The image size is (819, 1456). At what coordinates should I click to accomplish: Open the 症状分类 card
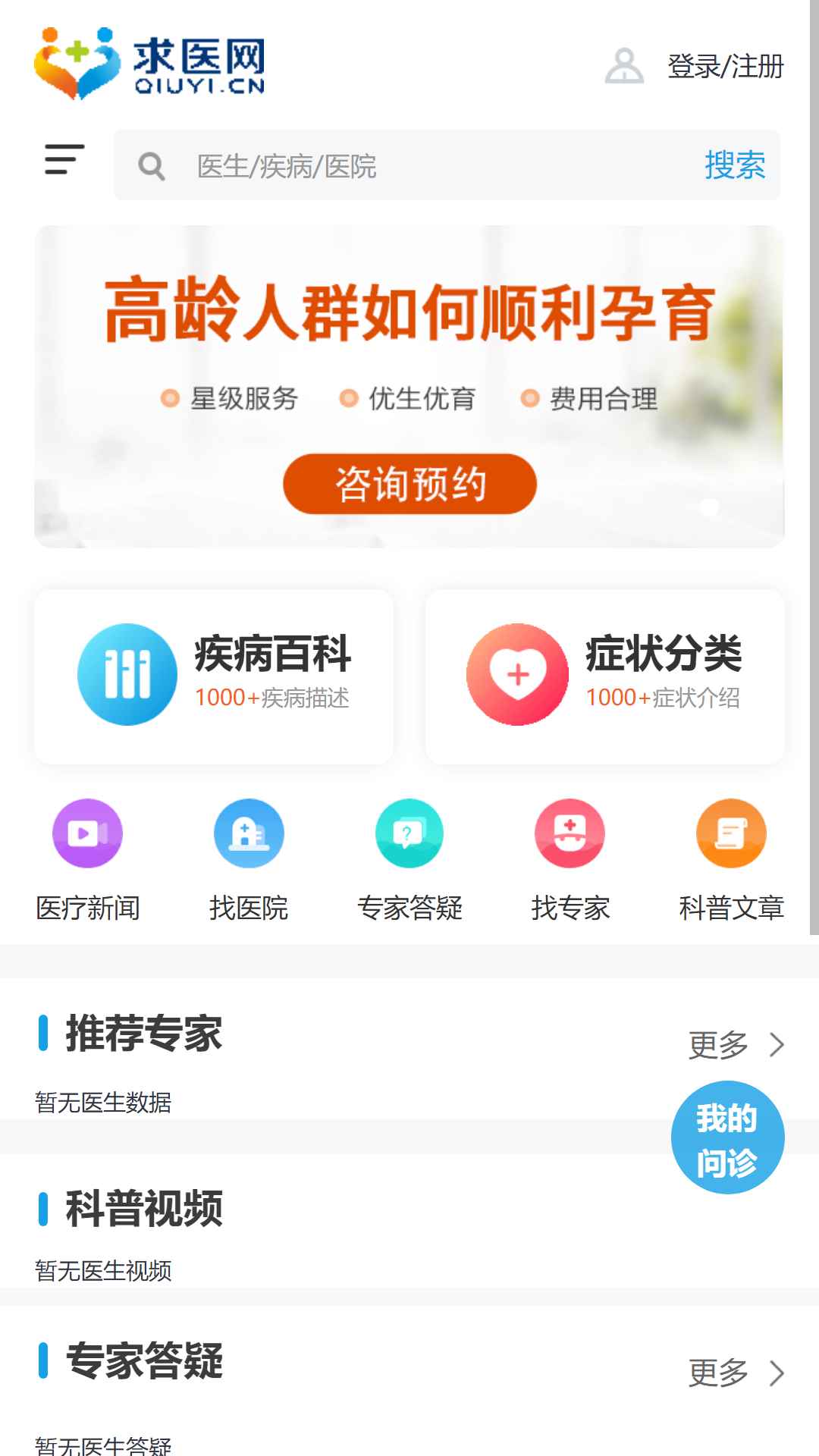[x=604, y=676]
